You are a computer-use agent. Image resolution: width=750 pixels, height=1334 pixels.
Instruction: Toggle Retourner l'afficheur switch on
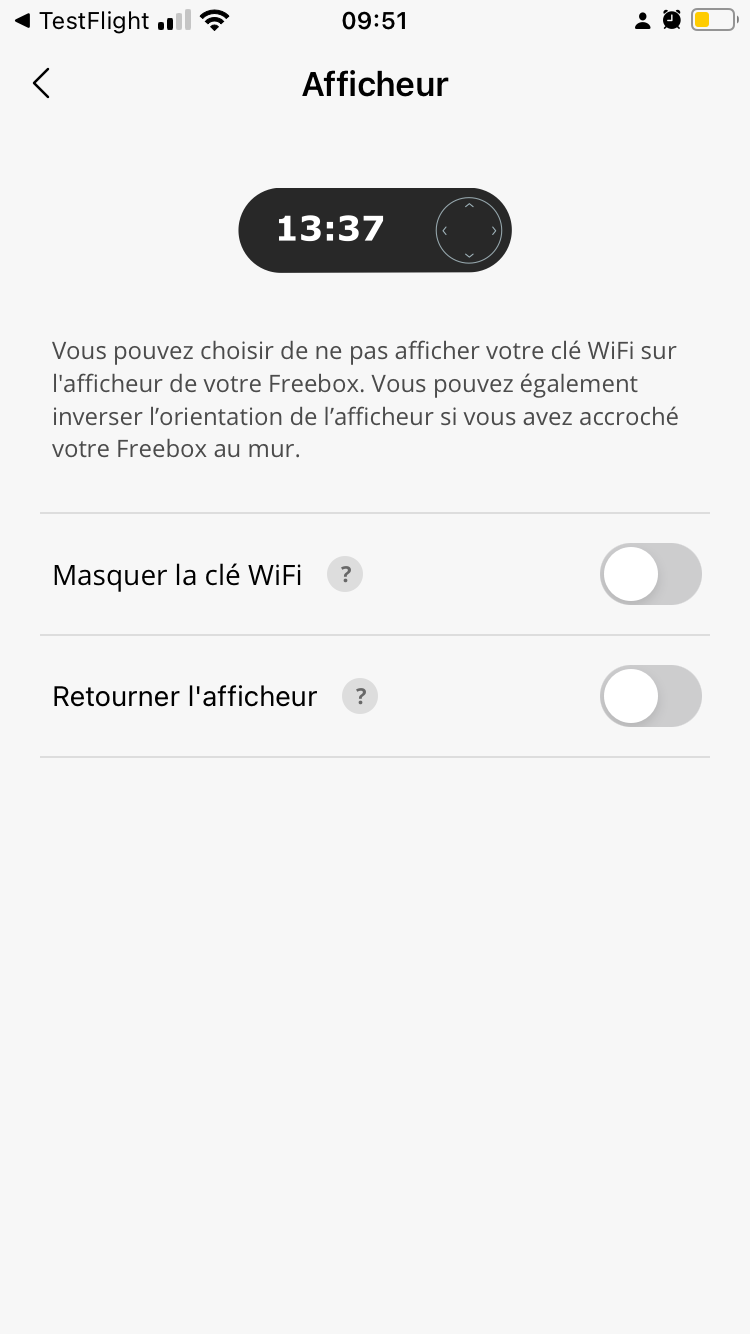650,696
